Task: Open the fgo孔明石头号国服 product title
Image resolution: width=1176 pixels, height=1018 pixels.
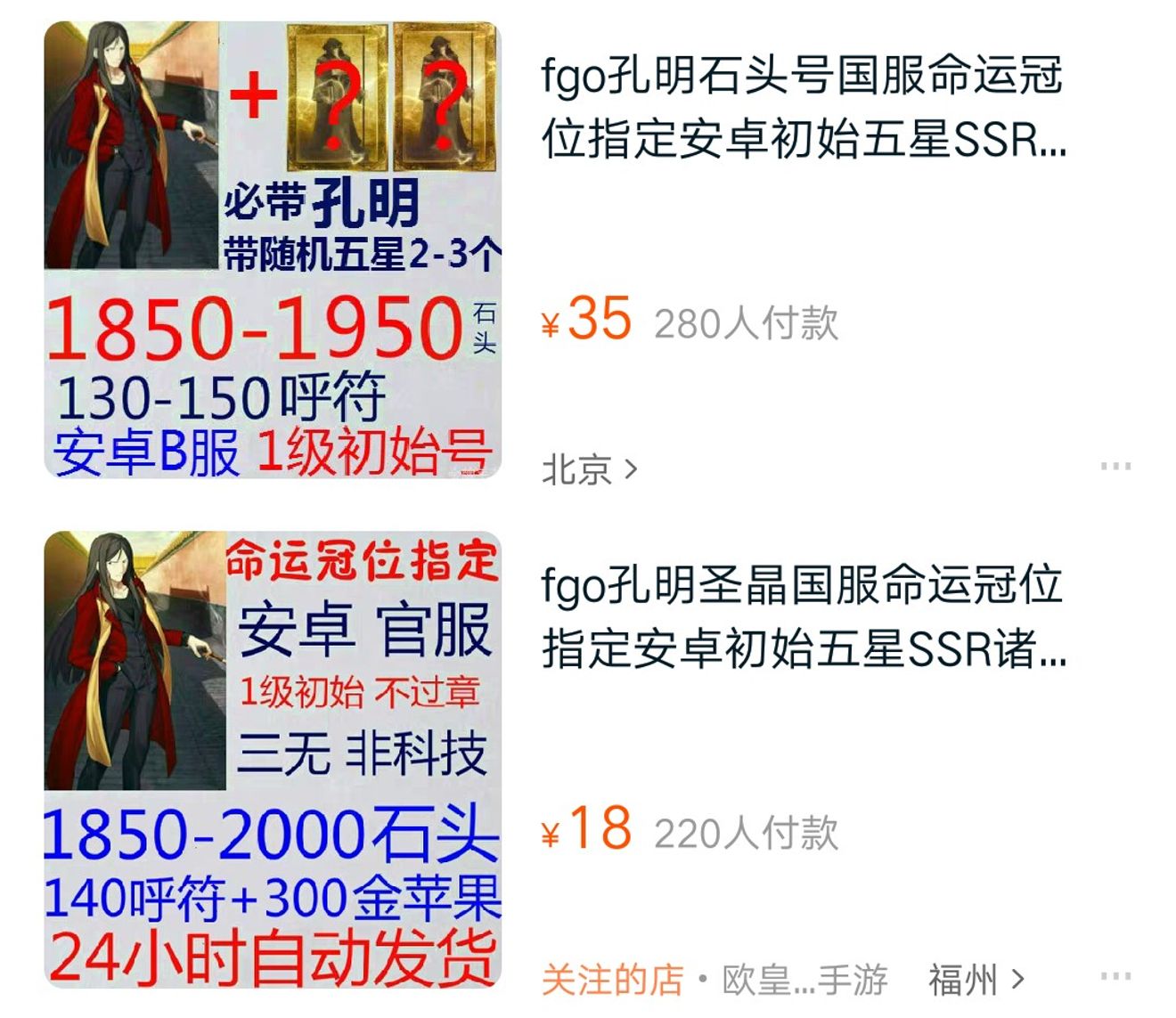Action: (x=802, y=107)
